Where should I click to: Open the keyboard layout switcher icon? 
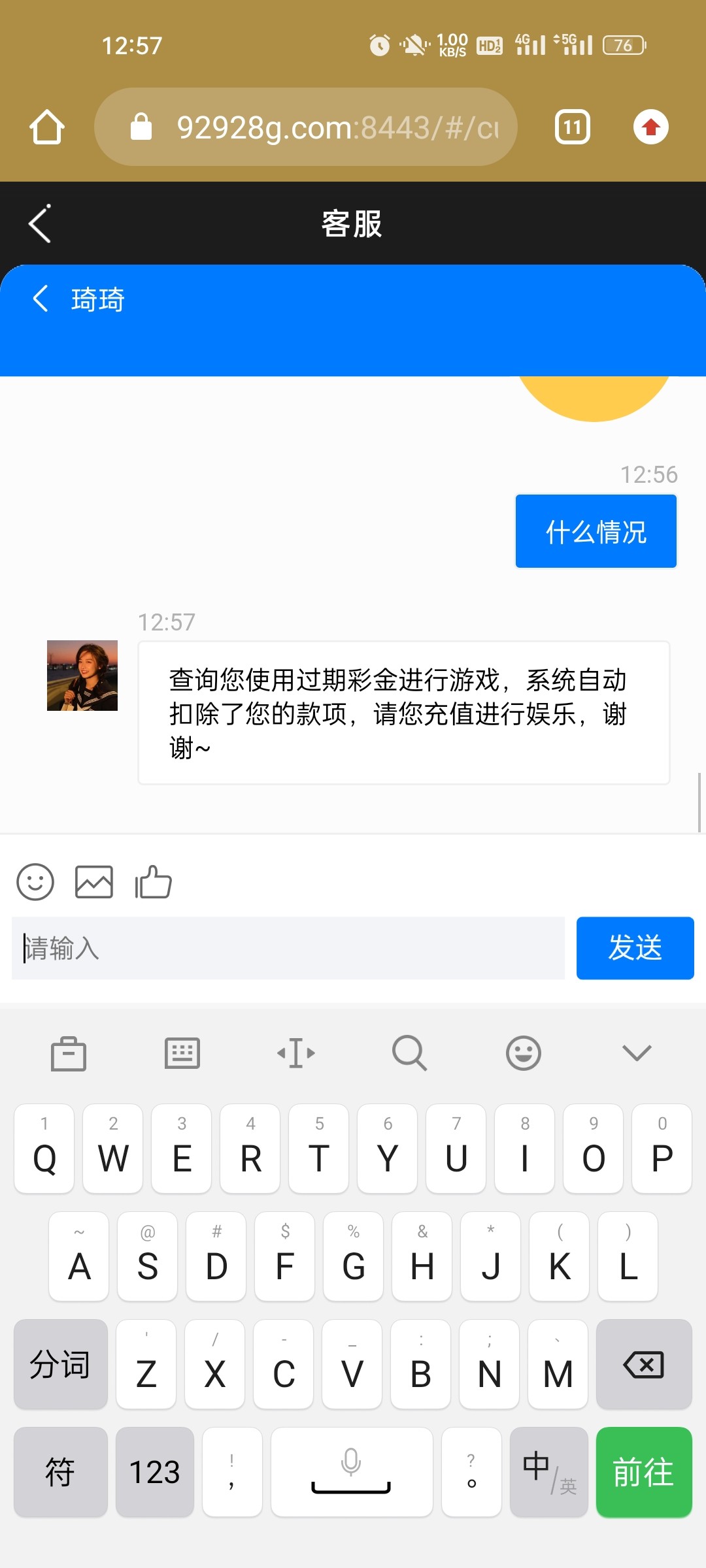(x=182, y=1053)
